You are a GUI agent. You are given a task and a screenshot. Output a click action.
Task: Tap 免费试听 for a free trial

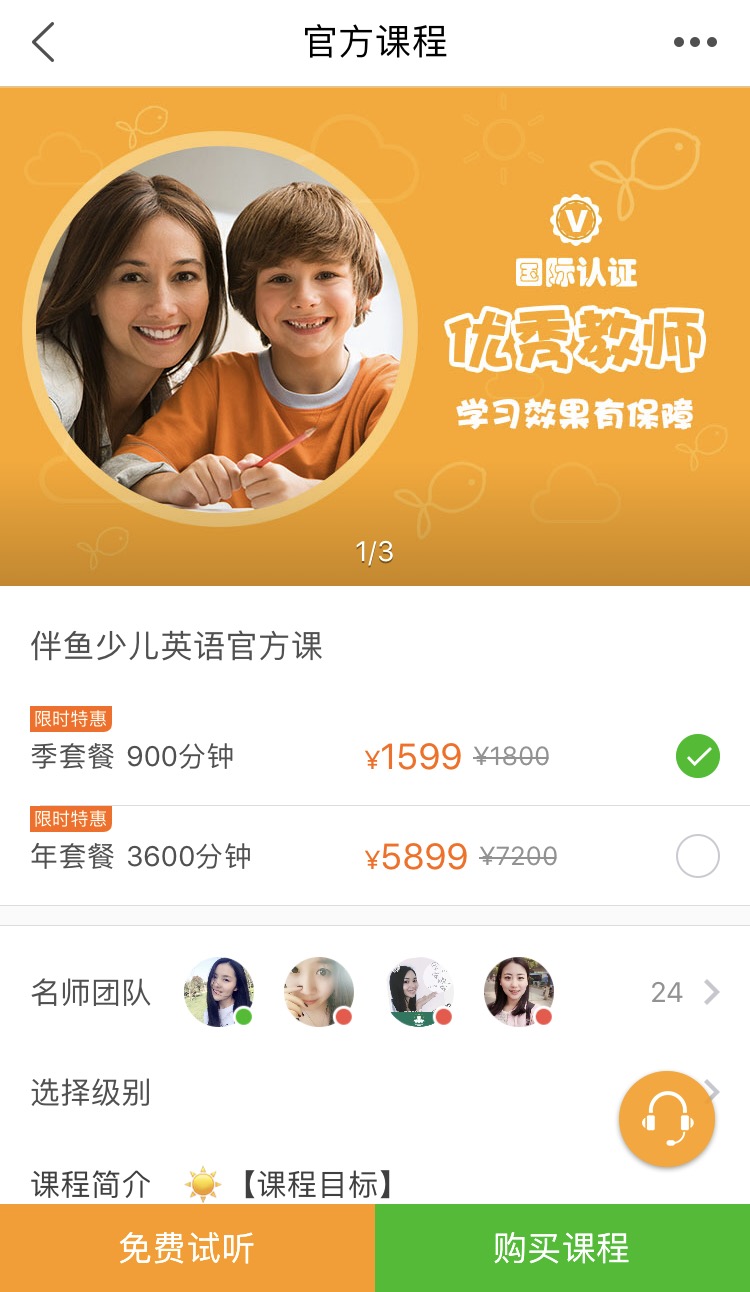(187, 1248)
